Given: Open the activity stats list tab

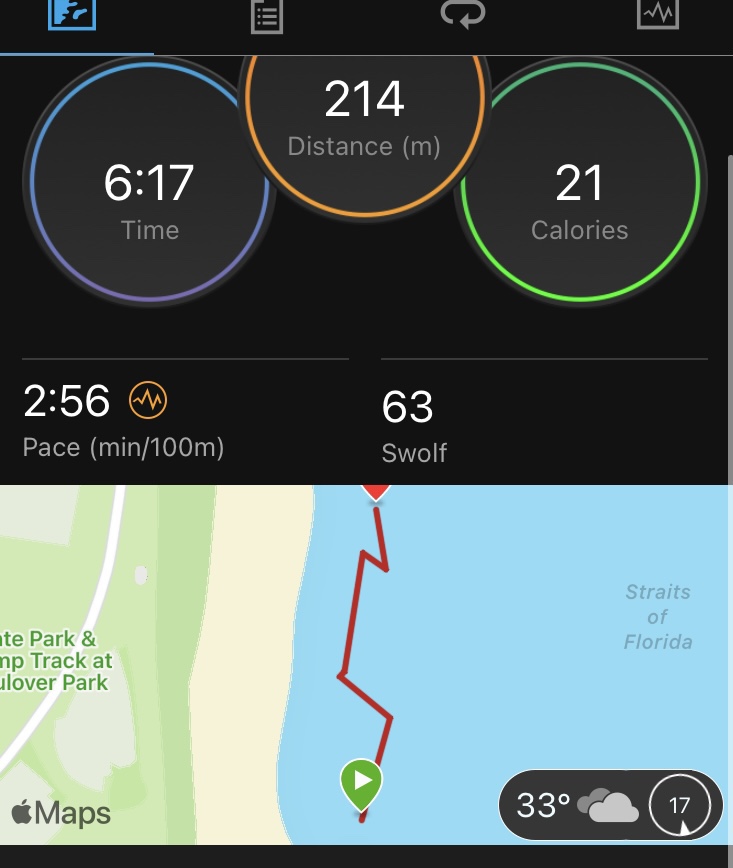Looking at the screenshot, I should 266,14.
